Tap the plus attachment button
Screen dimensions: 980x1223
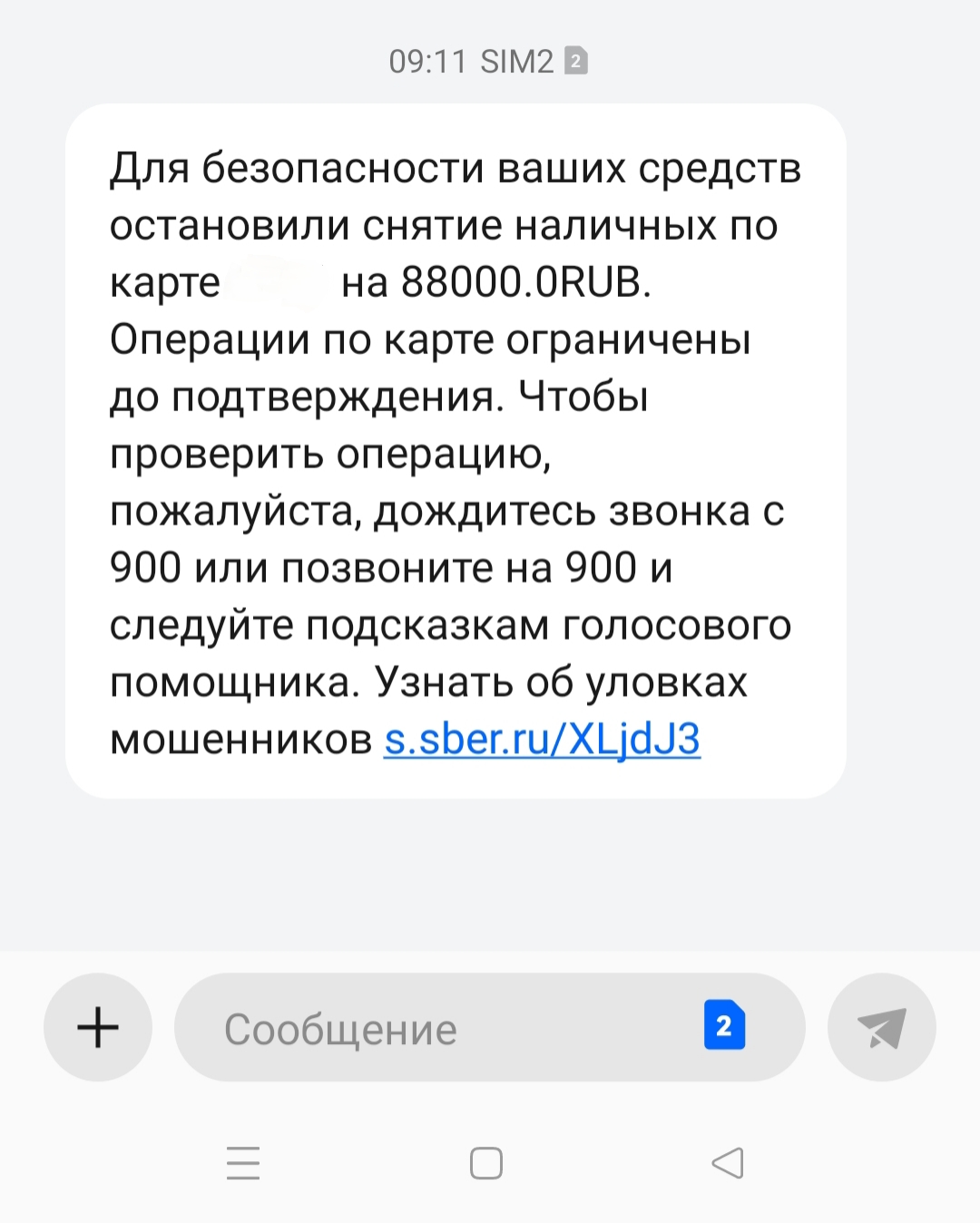point(98,1027)
